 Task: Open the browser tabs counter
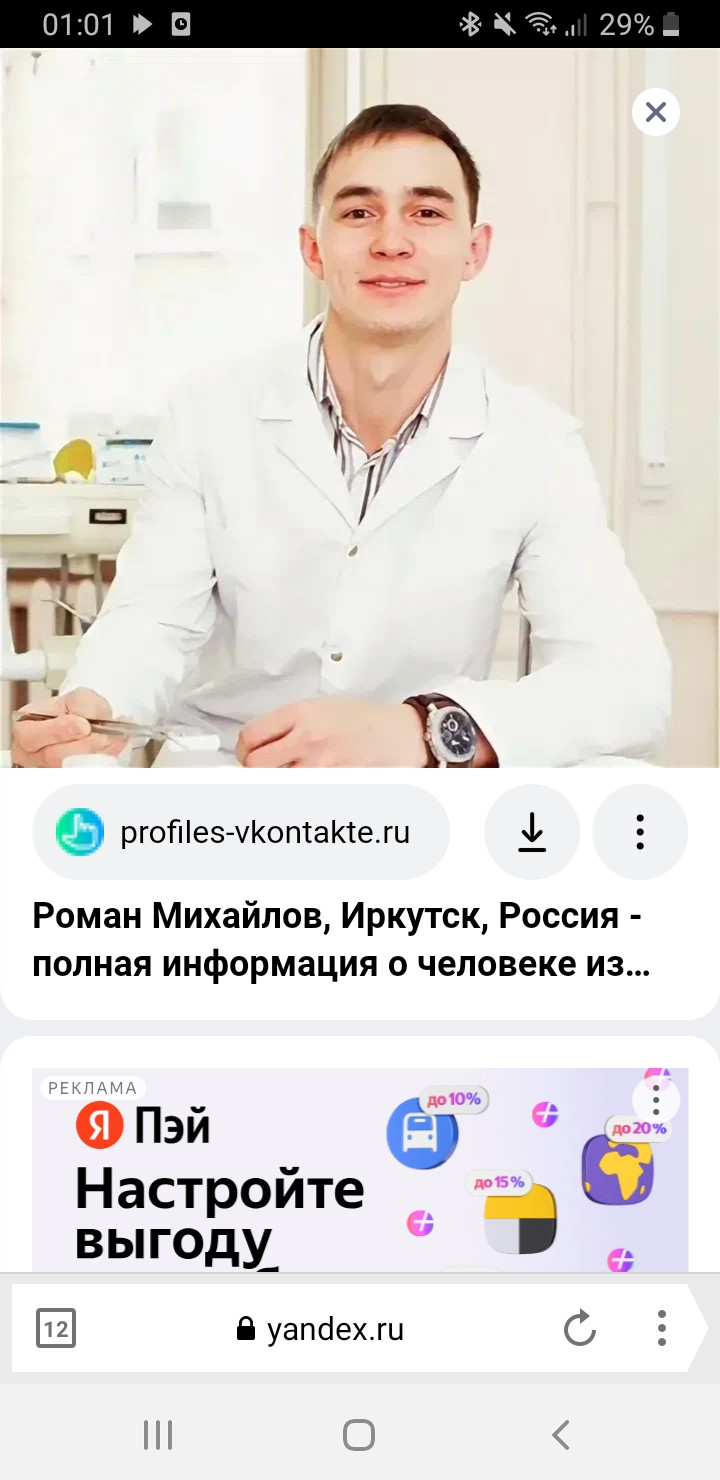pyautogui.click(x=56, y=1329)
